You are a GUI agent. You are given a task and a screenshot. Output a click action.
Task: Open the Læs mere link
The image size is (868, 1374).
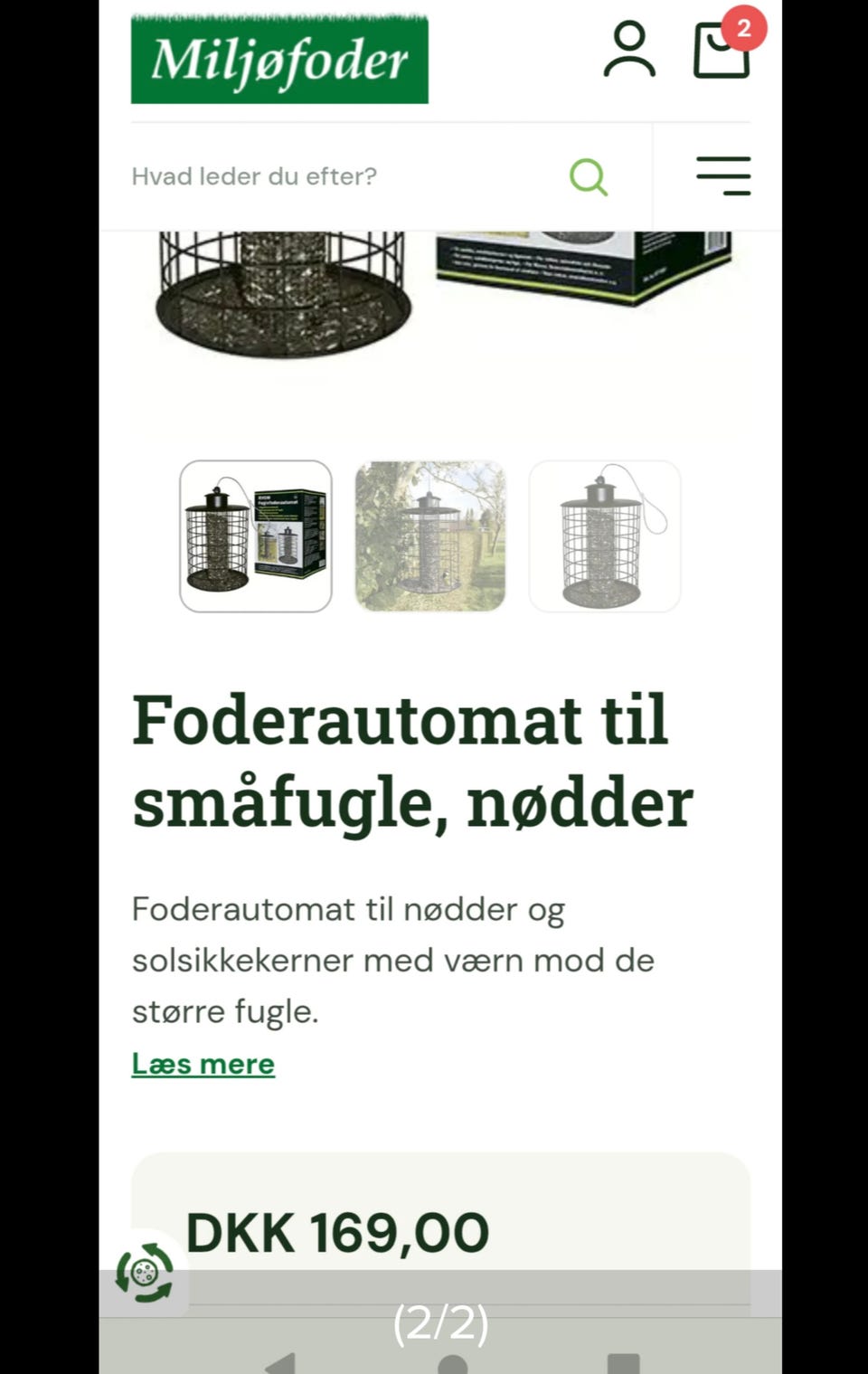coord(203,1064)
